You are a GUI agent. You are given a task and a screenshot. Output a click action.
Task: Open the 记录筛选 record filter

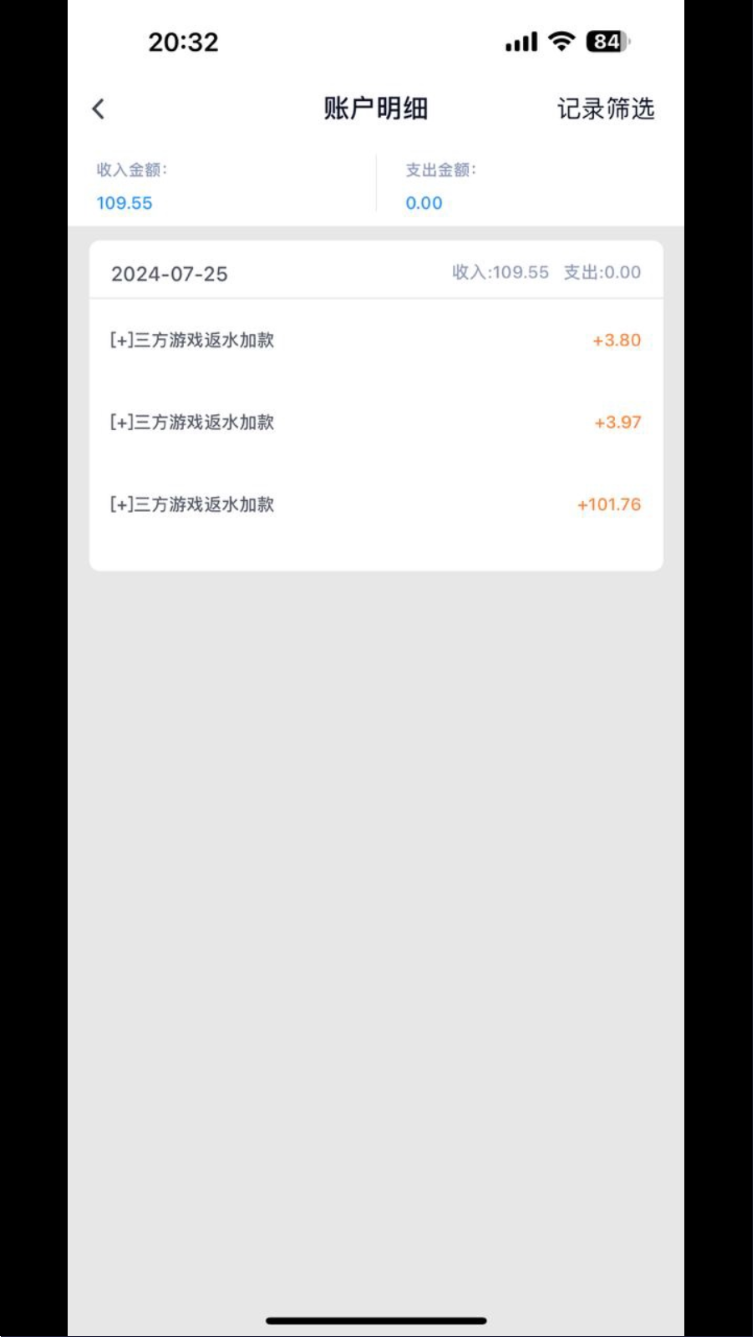point(605,109)
